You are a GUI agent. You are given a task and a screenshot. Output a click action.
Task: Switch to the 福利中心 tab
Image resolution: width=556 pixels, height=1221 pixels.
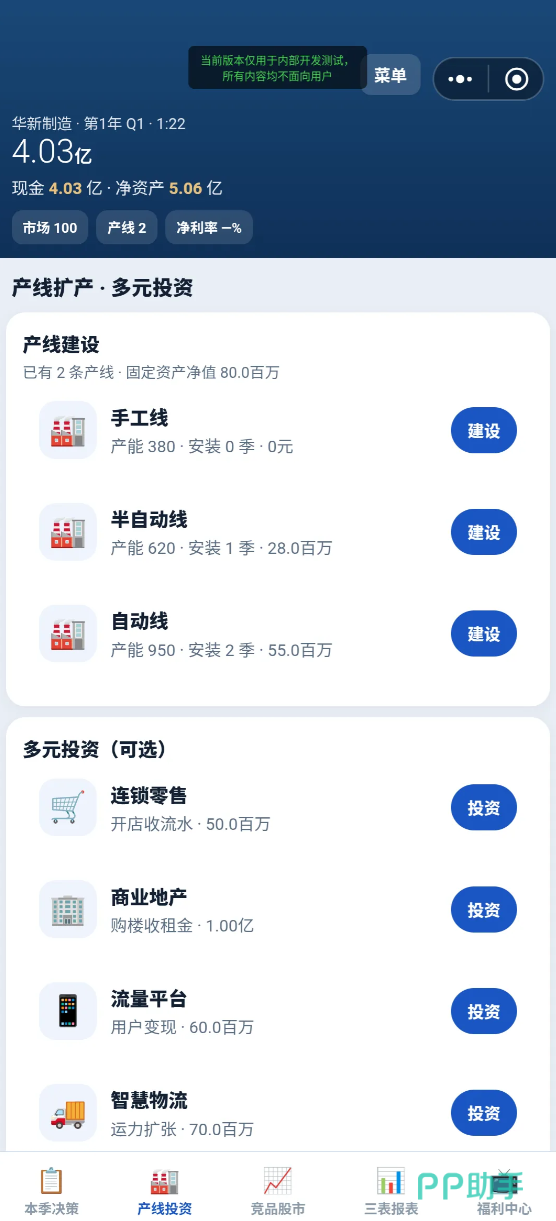click(504, 1190)
